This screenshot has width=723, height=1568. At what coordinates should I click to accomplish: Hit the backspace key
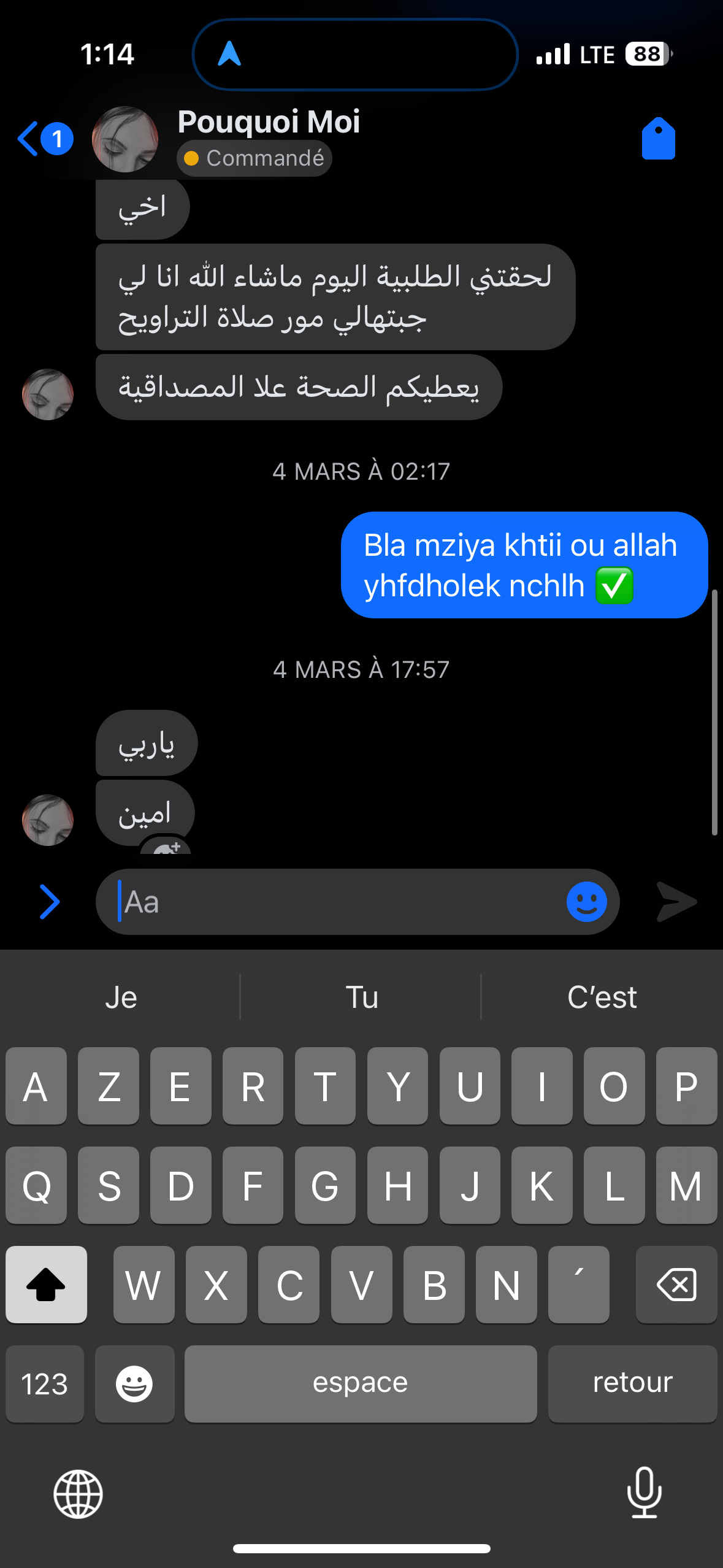(x=676, y=1285)
